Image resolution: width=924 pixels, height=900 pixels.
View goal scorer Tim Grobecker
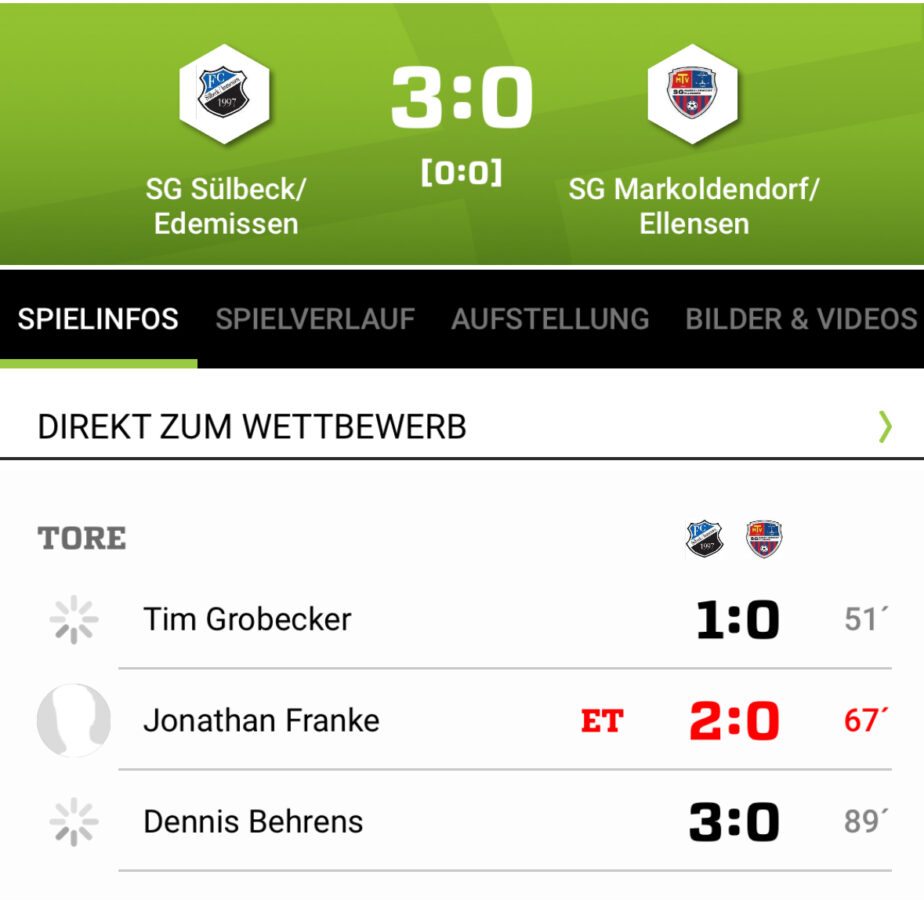[x=247, y=620]
